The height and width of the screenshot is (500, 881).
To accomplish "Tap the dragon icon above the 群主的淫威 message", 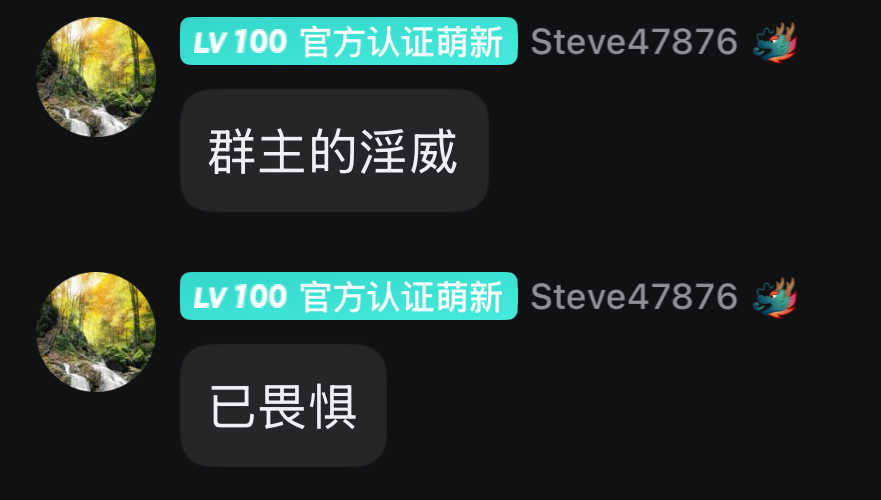I will pos(775,43).
